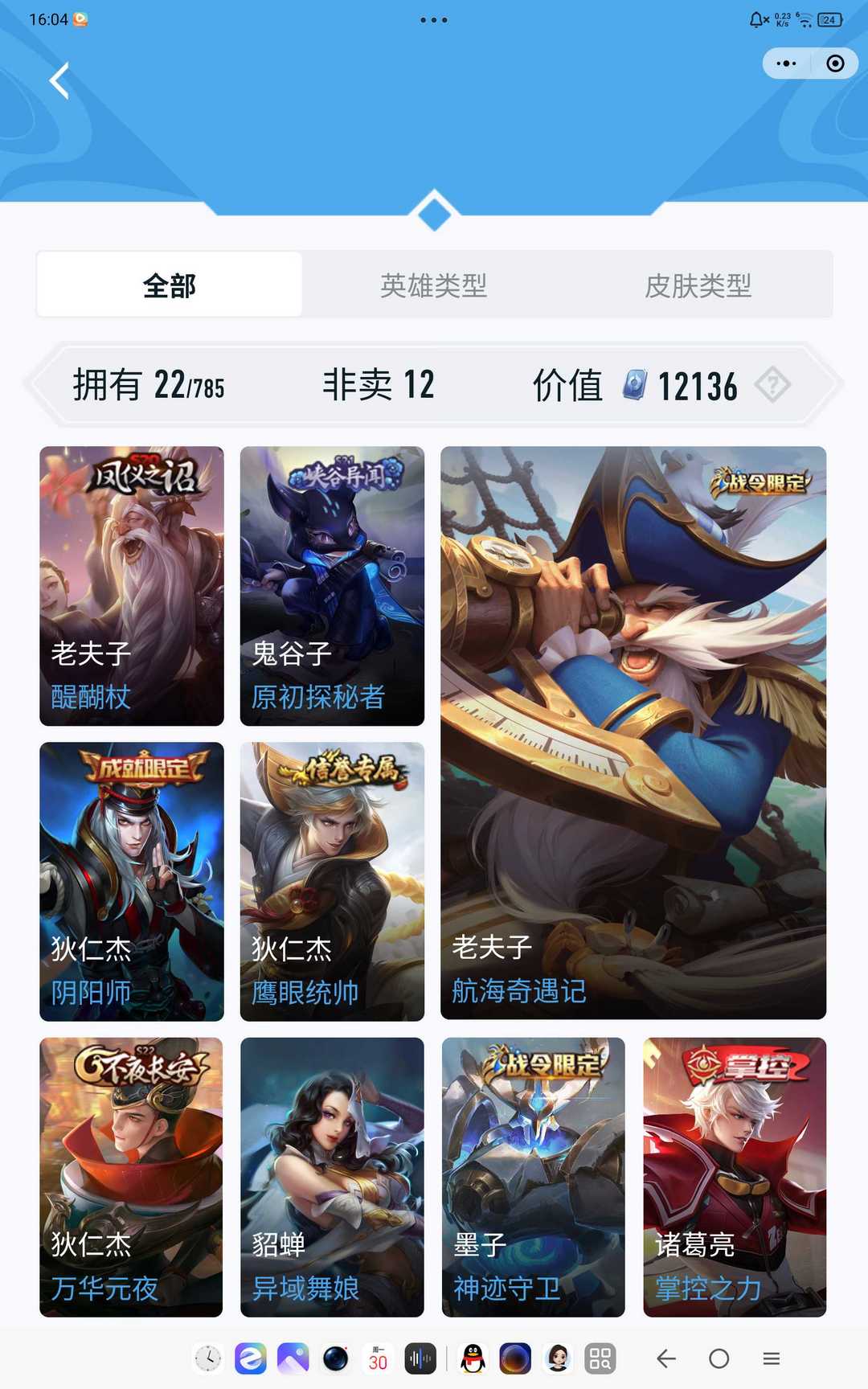This screenshot has width=868, height=1389.
Task: Tap the 拥有 22/785 counter
Action: [149, 386]
